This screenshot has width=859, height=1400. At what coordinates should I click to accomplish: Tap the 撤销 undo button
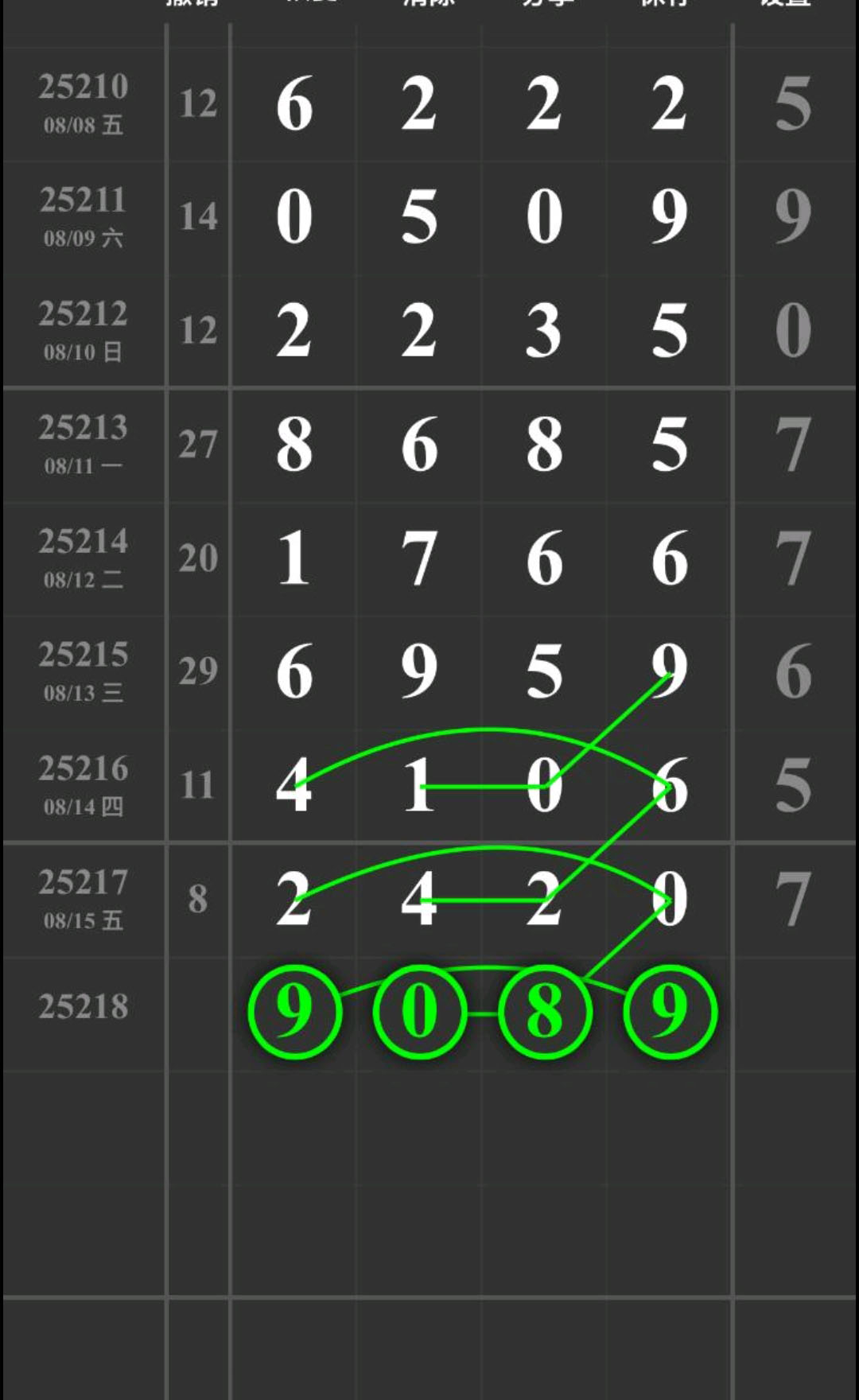click(192, 2)
